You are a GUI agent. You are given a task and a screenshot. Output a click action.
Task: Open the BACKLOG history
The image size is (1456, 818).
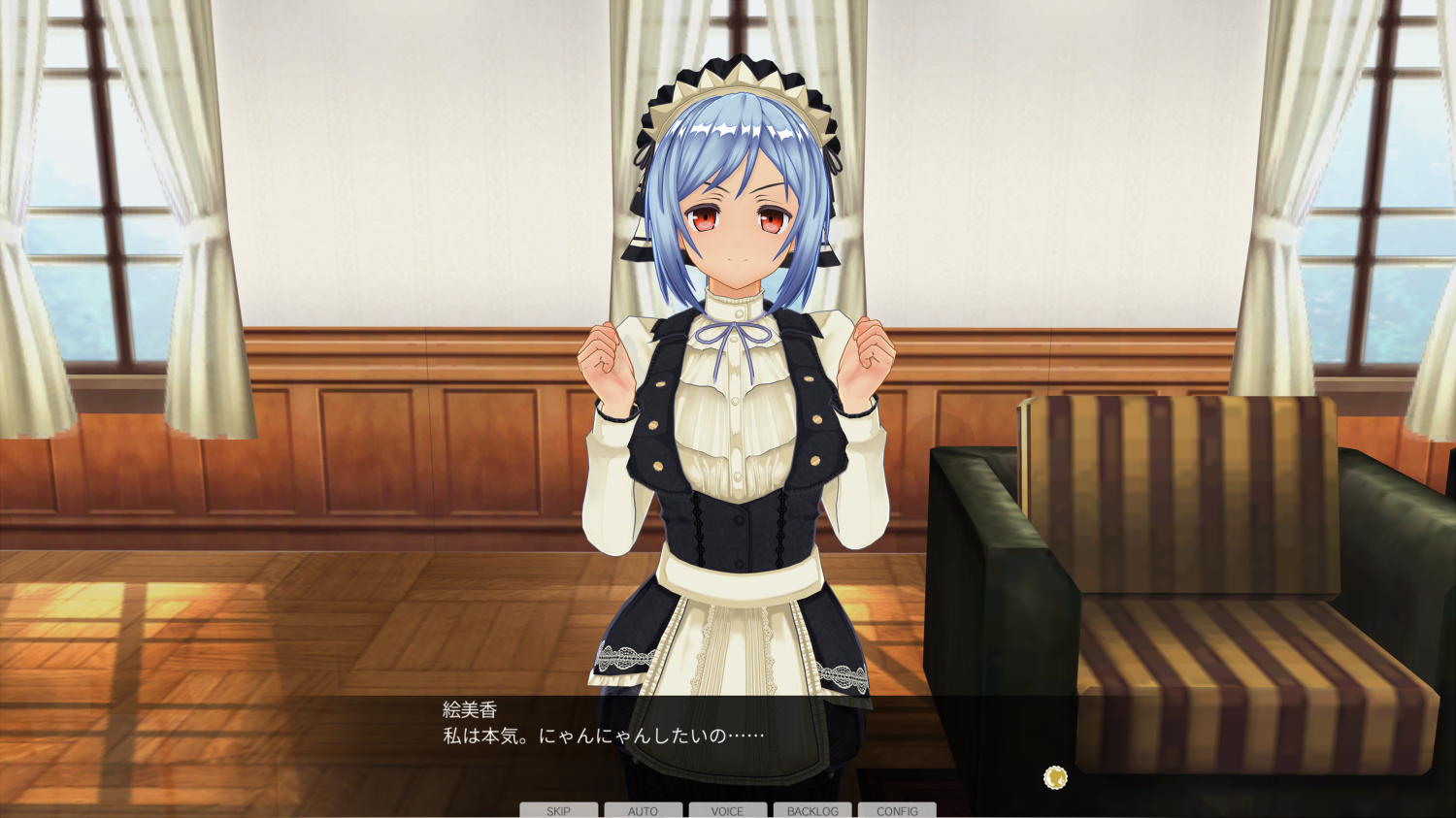(812, 810)
